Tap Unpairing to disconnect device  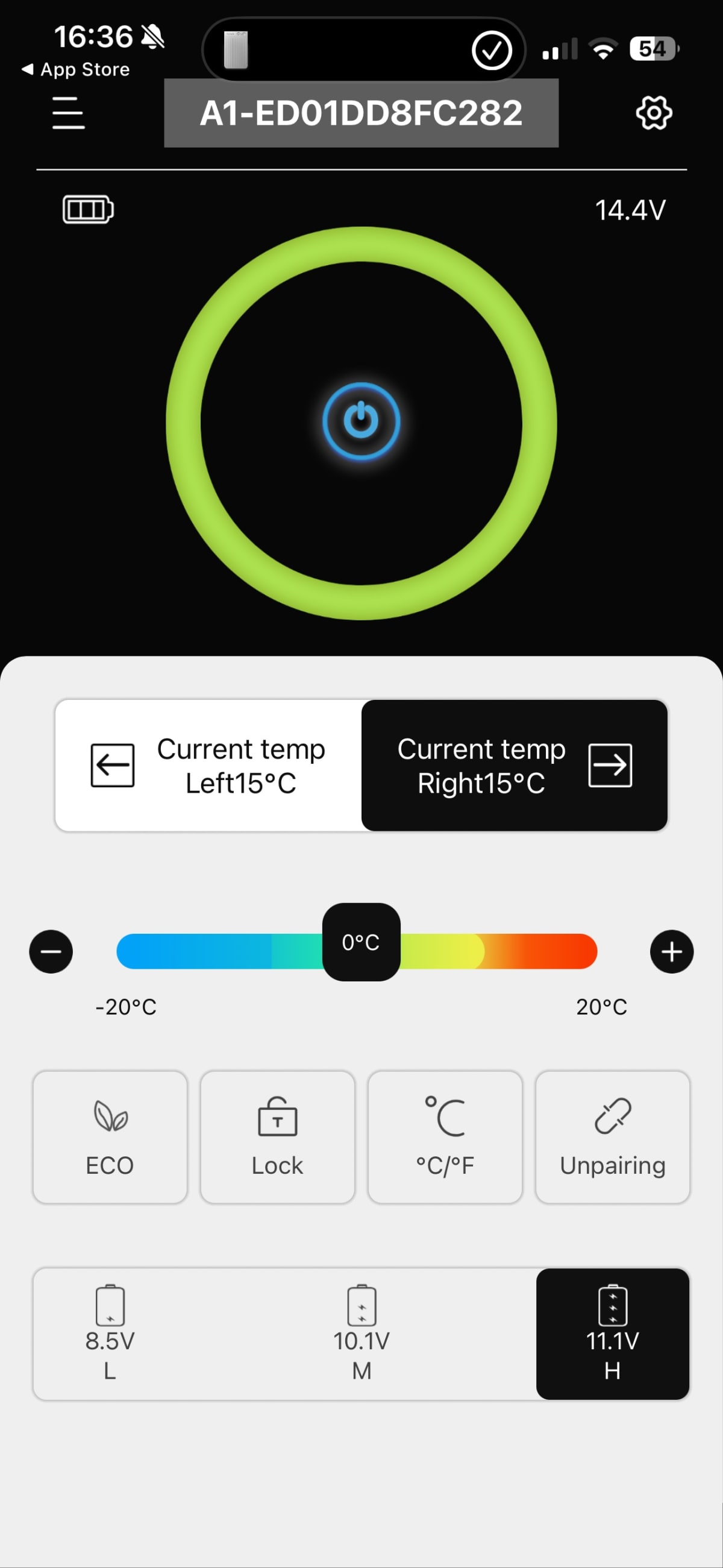612,1137
